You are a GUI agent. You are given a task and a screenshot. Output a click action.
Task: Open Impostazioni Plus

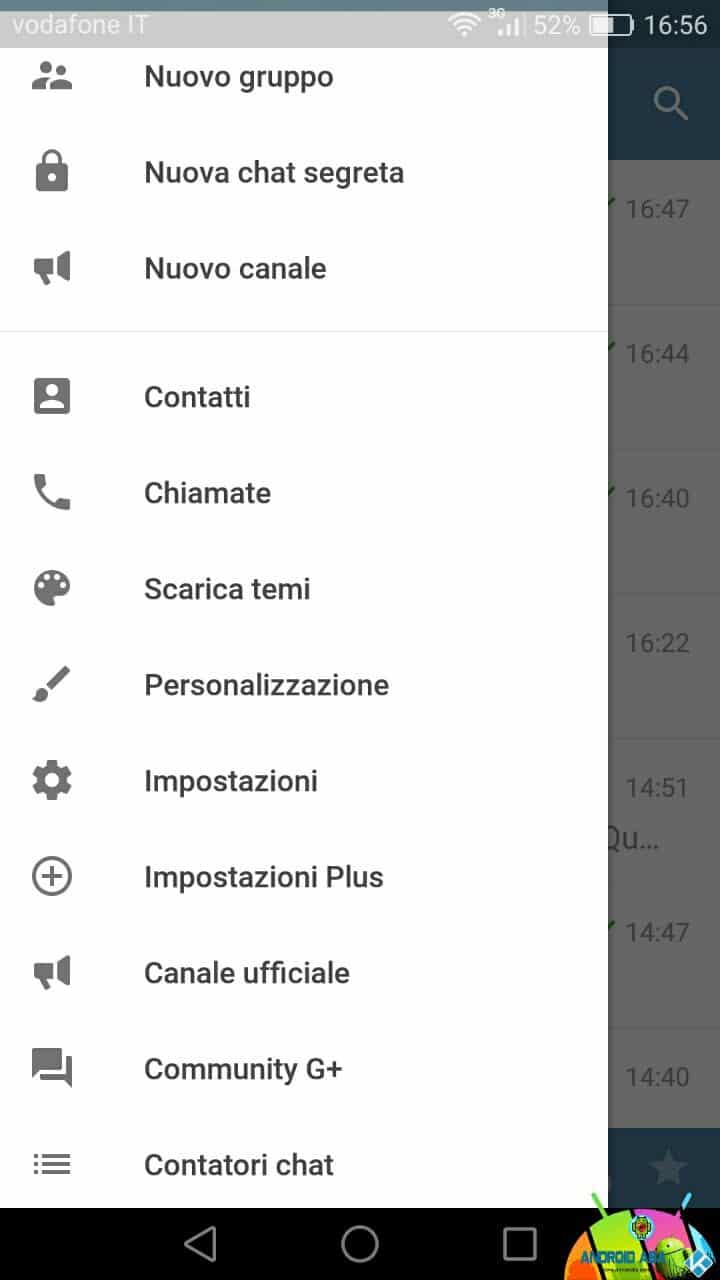304,877
